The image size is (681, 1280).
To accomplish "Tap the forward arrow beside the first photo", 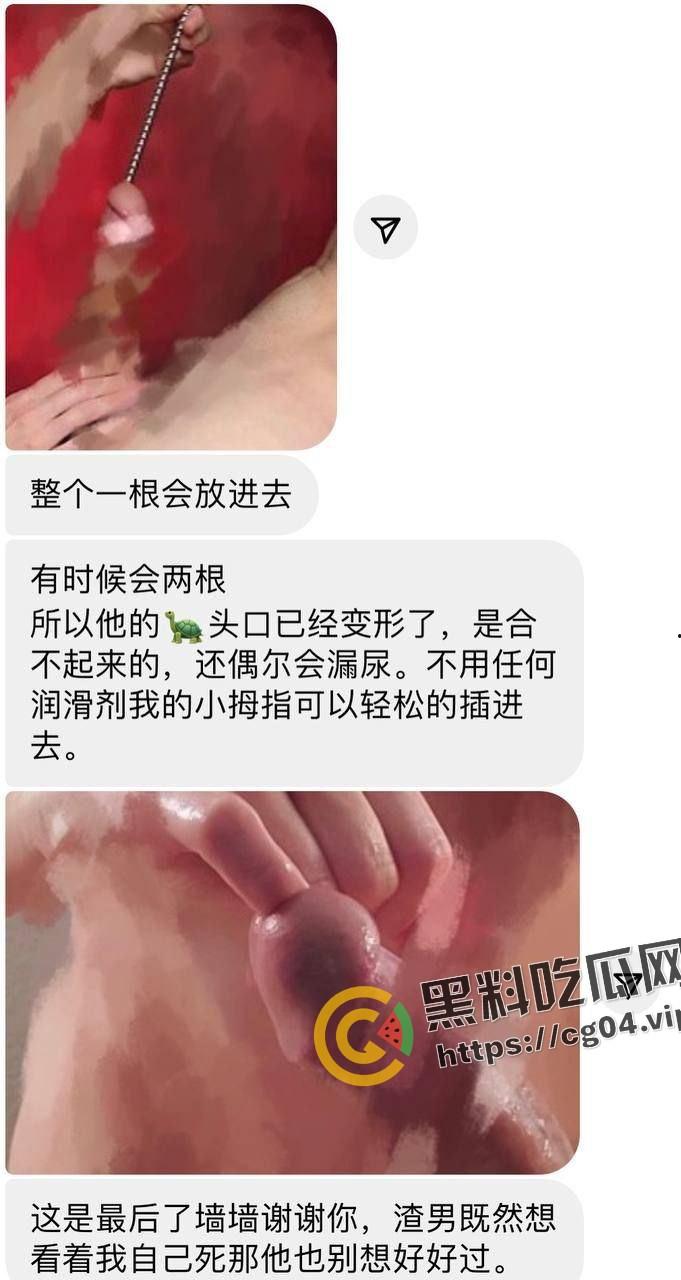I will [x=385, y=229].
